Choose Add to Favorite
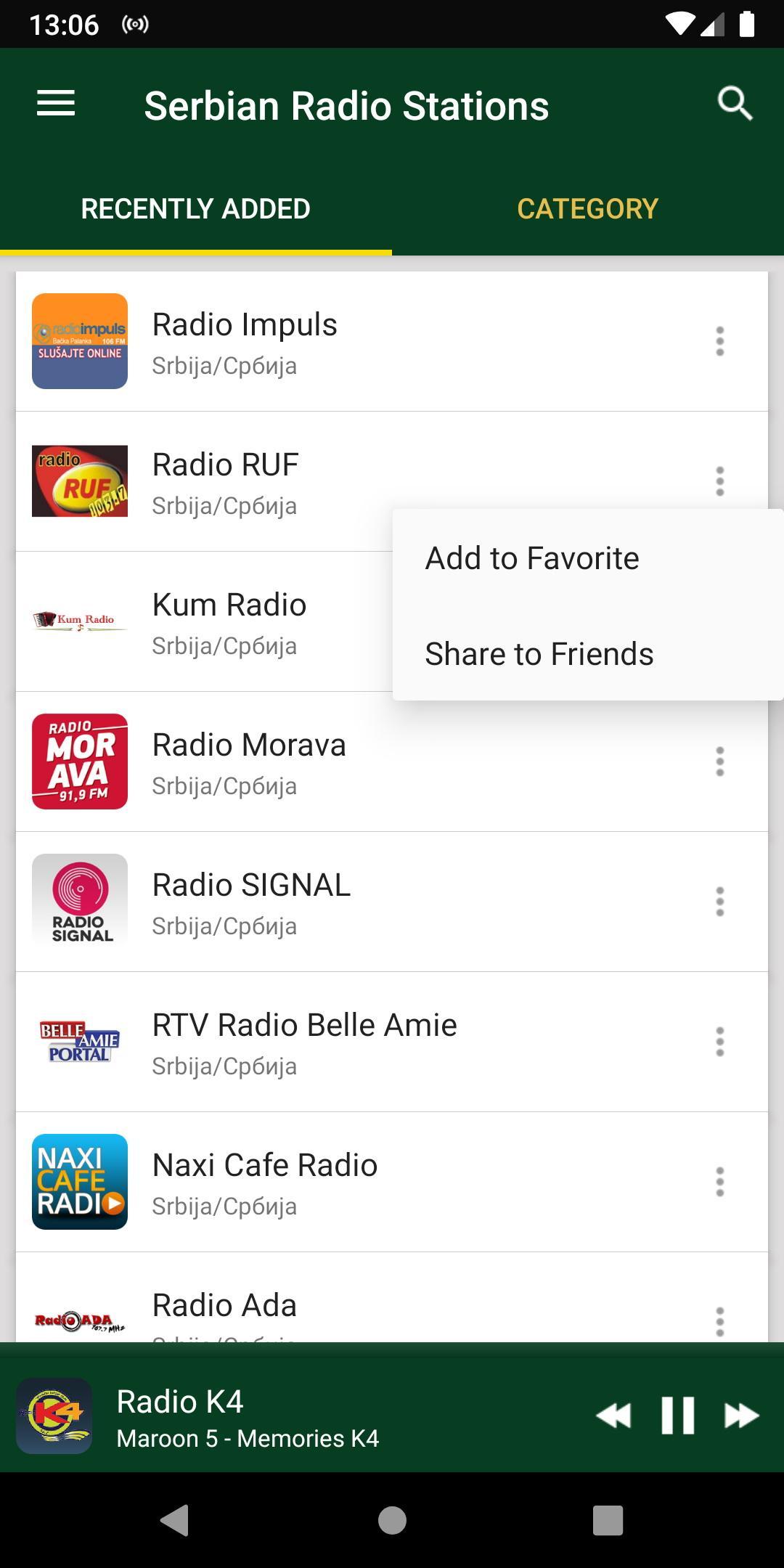Image resolution: width=784 pixels, height=1568 pixels. pyautogui.click(x=588, y=558)
